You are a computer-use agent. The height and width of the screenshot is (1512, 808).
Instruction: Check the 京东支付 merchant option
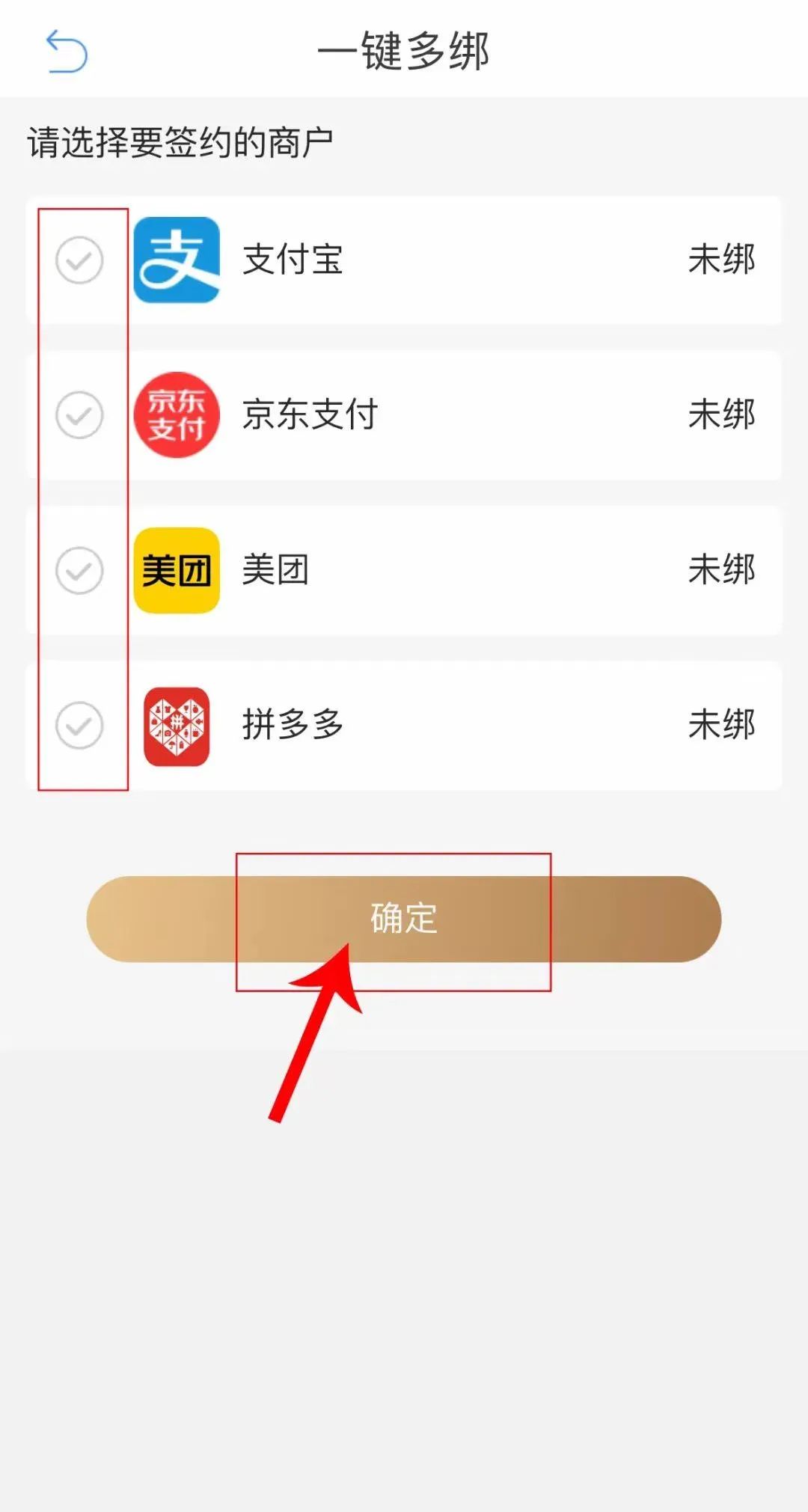coord(79,415)
